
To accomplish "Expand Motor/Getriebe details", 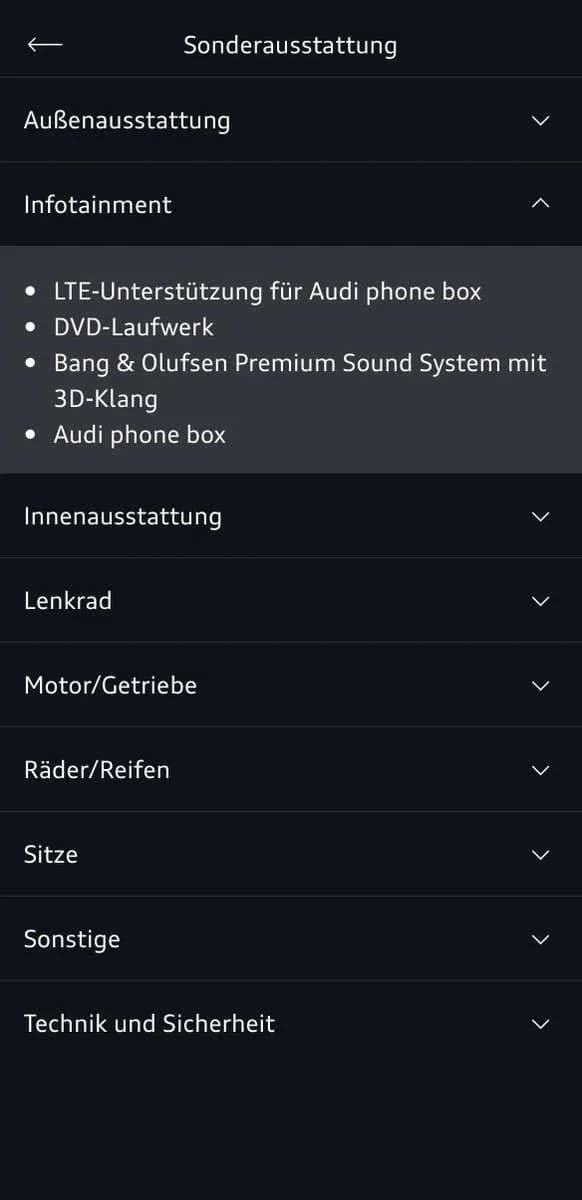I will pyautogui.click(x=291, y=685).
